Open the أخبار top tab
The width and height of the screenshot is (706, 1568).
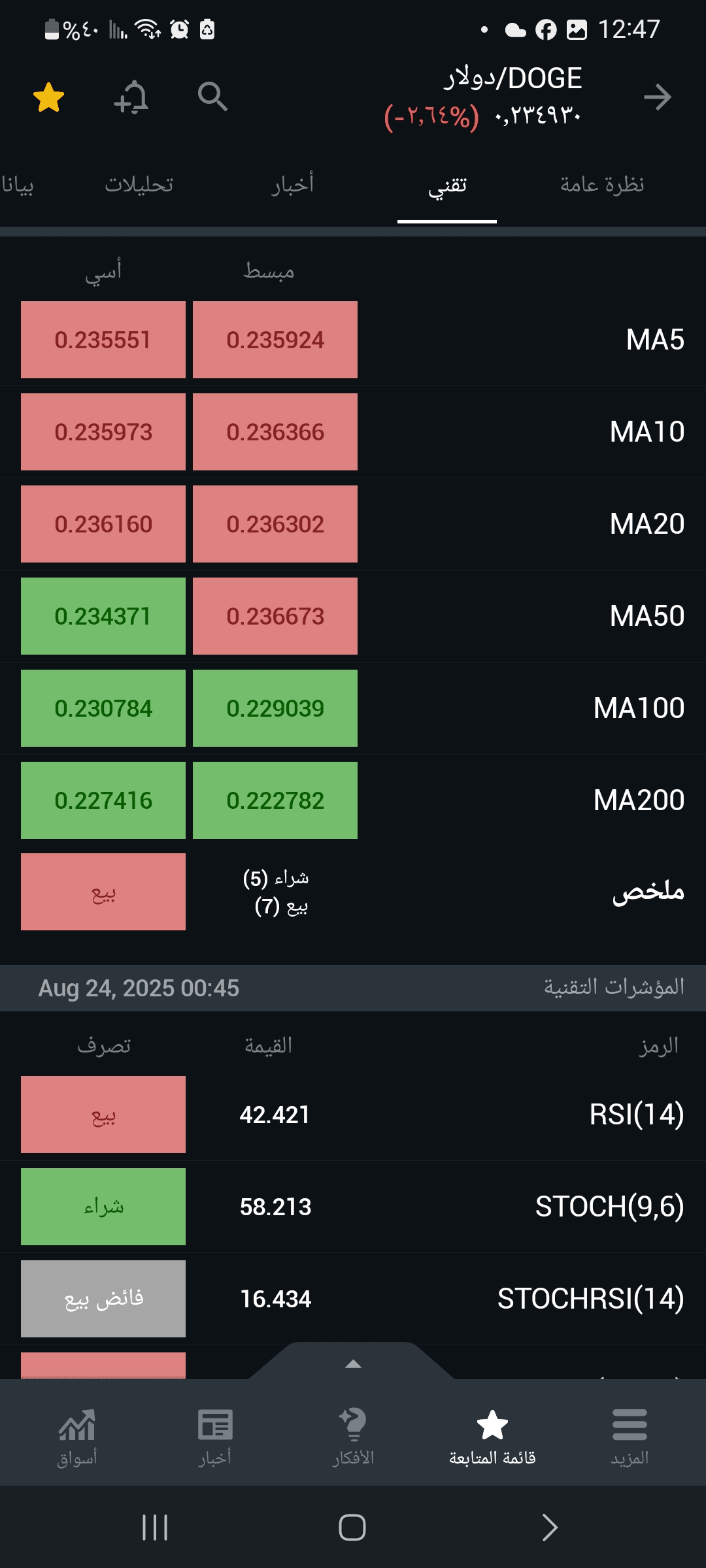tap(292, 185)
